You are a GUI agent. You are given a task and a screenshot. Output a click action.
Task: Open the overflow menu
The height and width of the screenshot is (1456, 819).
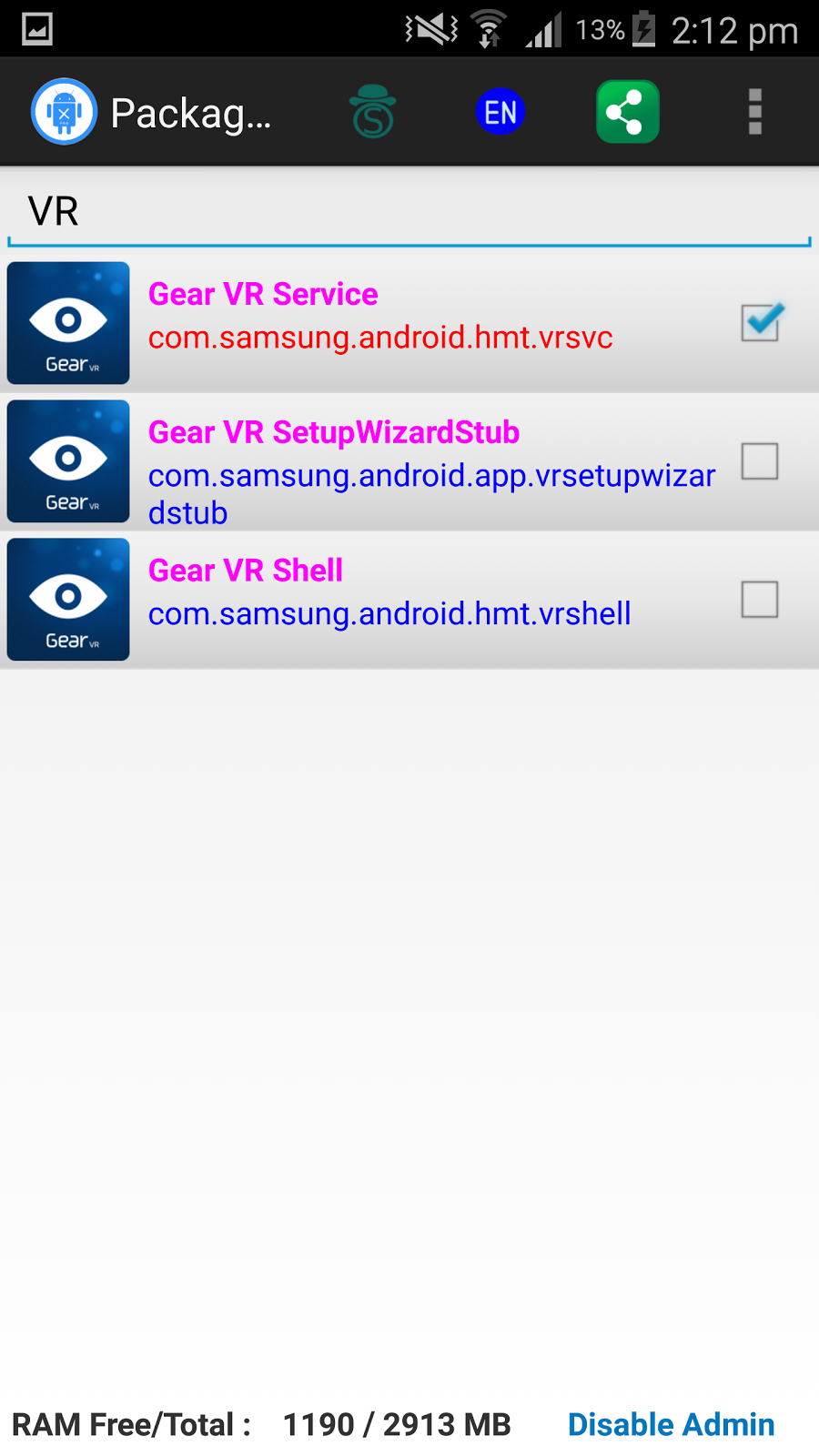point(754,113)
